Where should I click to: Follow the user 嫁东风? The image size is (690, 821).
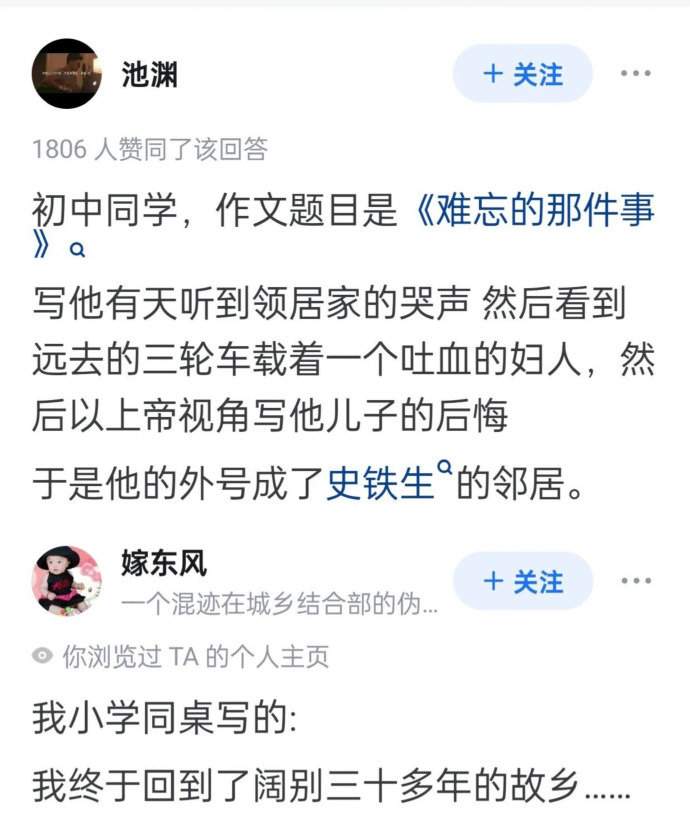tap(522, 581)
